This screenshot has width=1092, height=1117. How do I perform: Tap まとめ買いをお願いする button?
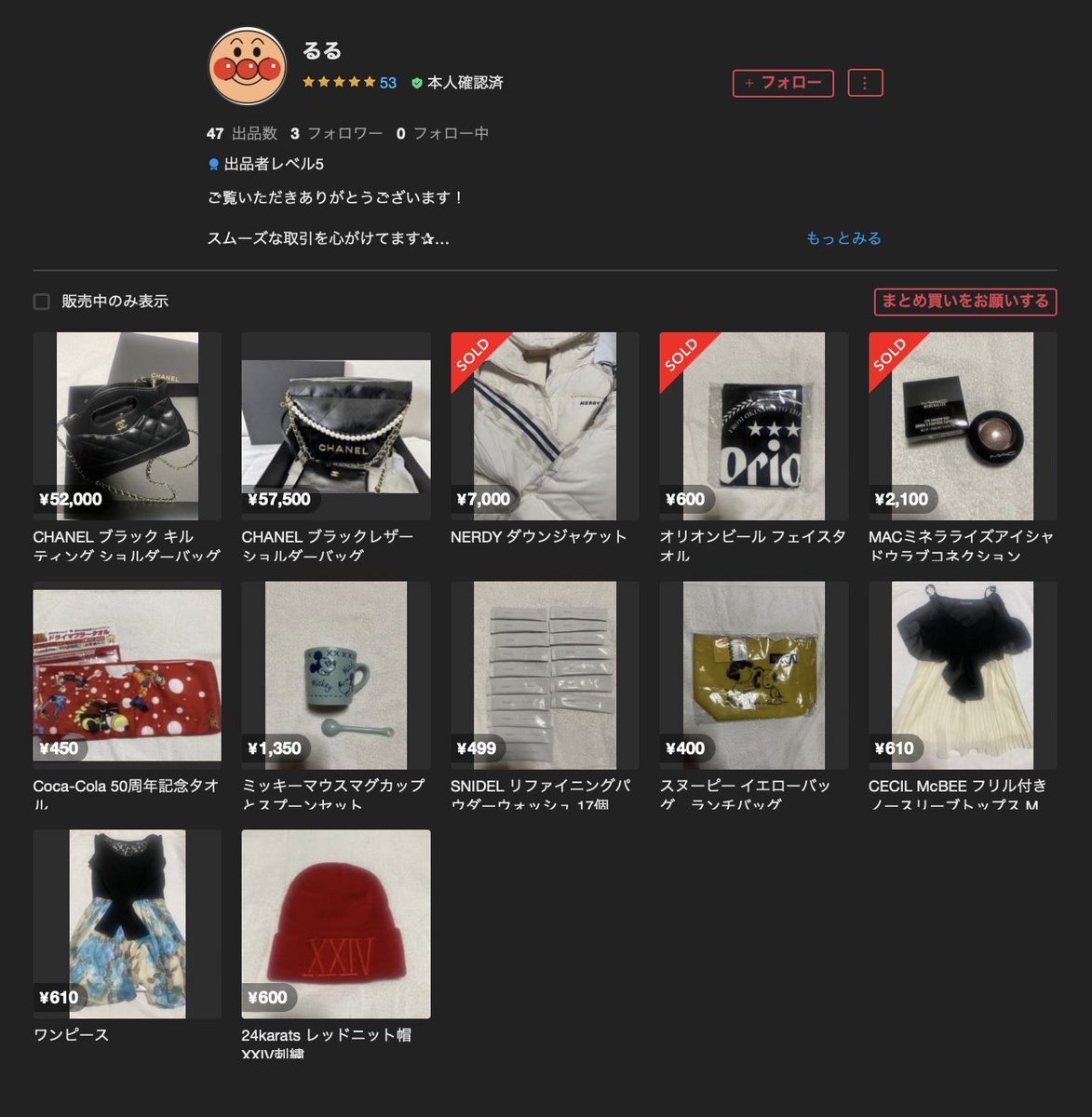coord(964,301)
